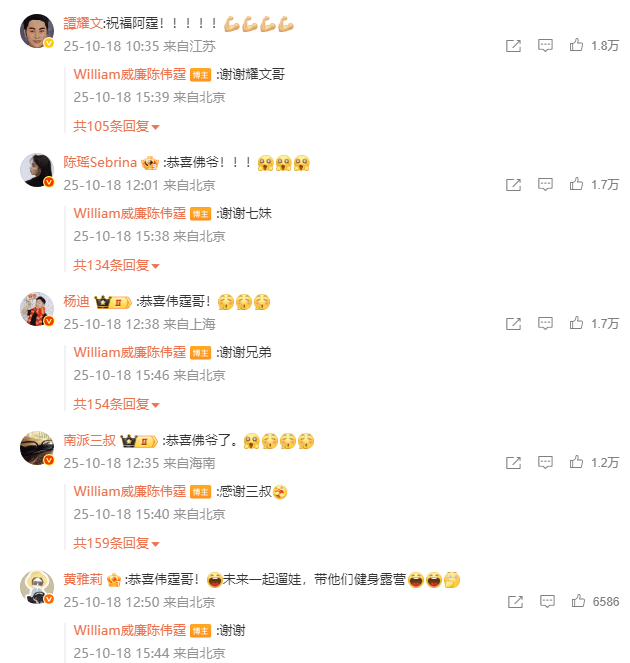This screenshot has width=630, height=663.
Task: Share 黄雅莉's comment
Action: [513, 602]
